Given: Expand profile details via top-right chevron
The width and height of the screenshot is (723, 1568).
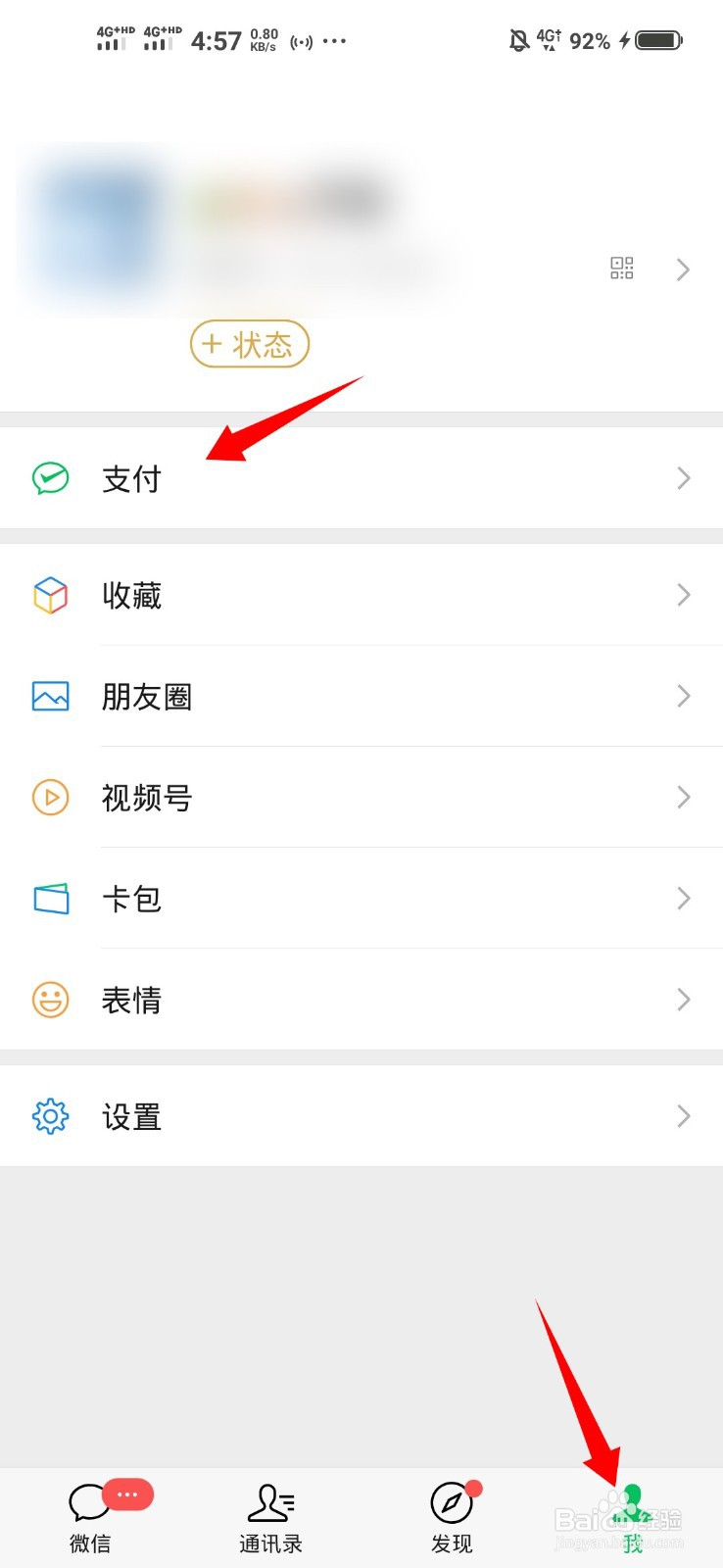Looking at the screenshot, I should click(683, 269).
